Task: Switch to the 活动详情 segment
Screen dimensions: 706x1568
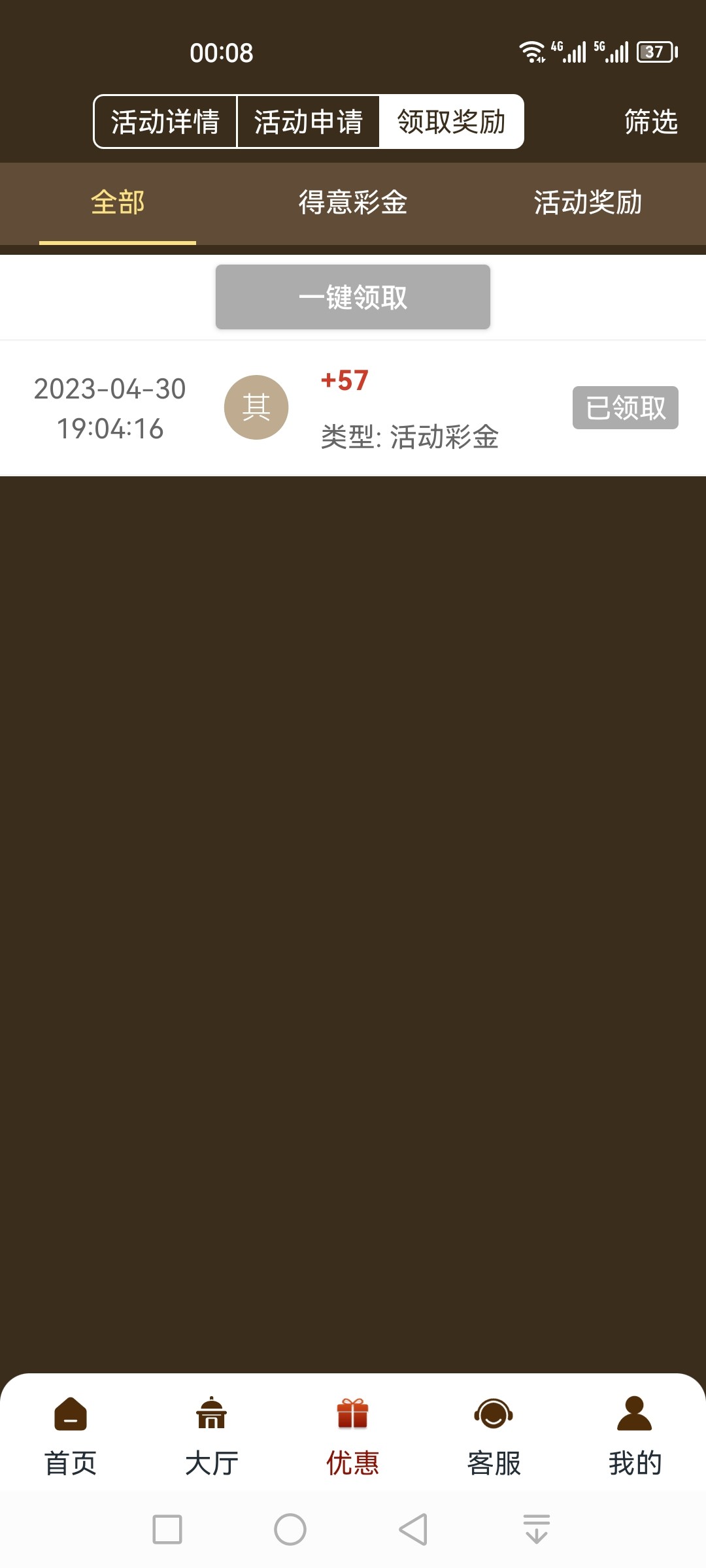Action: pyautogui.click(x=165, y=122)
